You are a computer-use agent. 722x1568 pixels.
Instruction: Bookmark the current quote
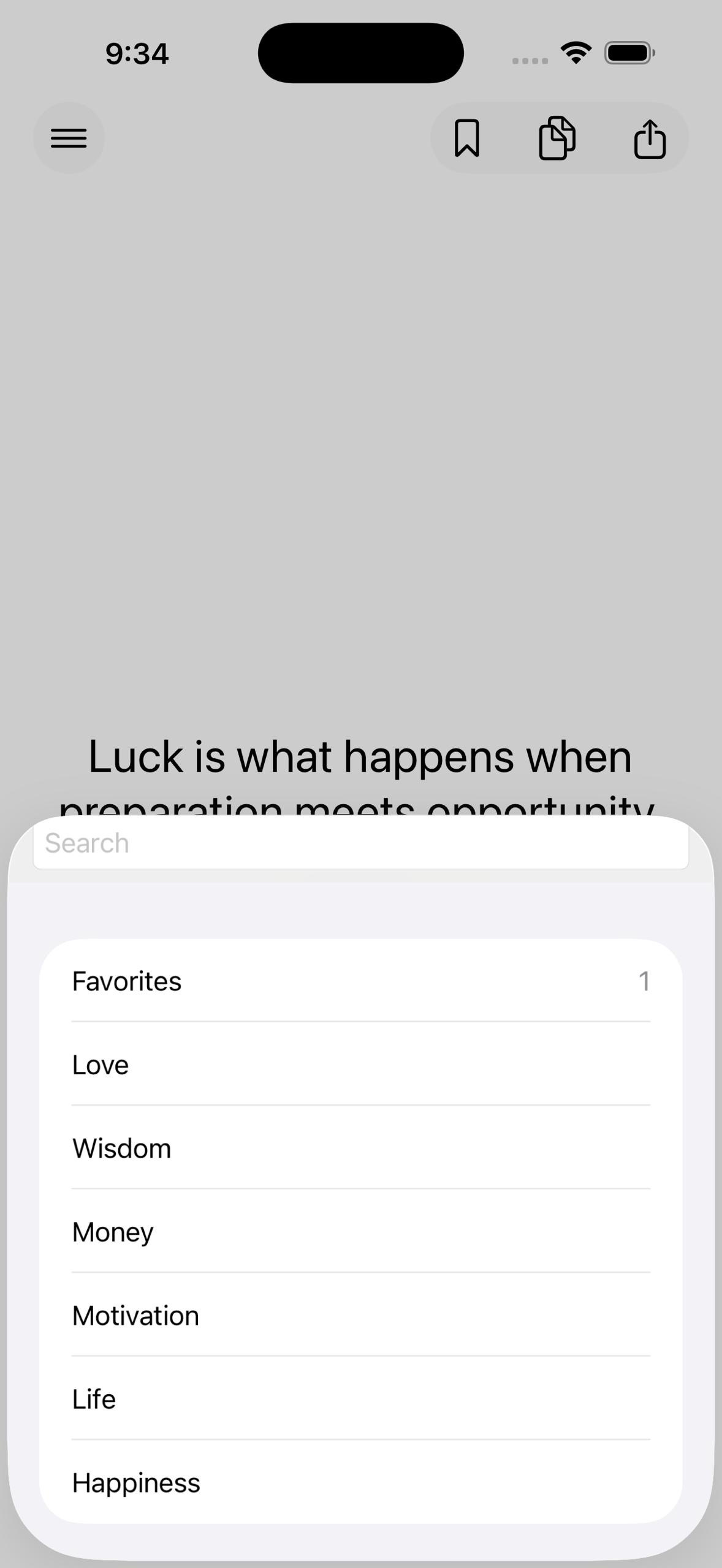click(466, 138)
